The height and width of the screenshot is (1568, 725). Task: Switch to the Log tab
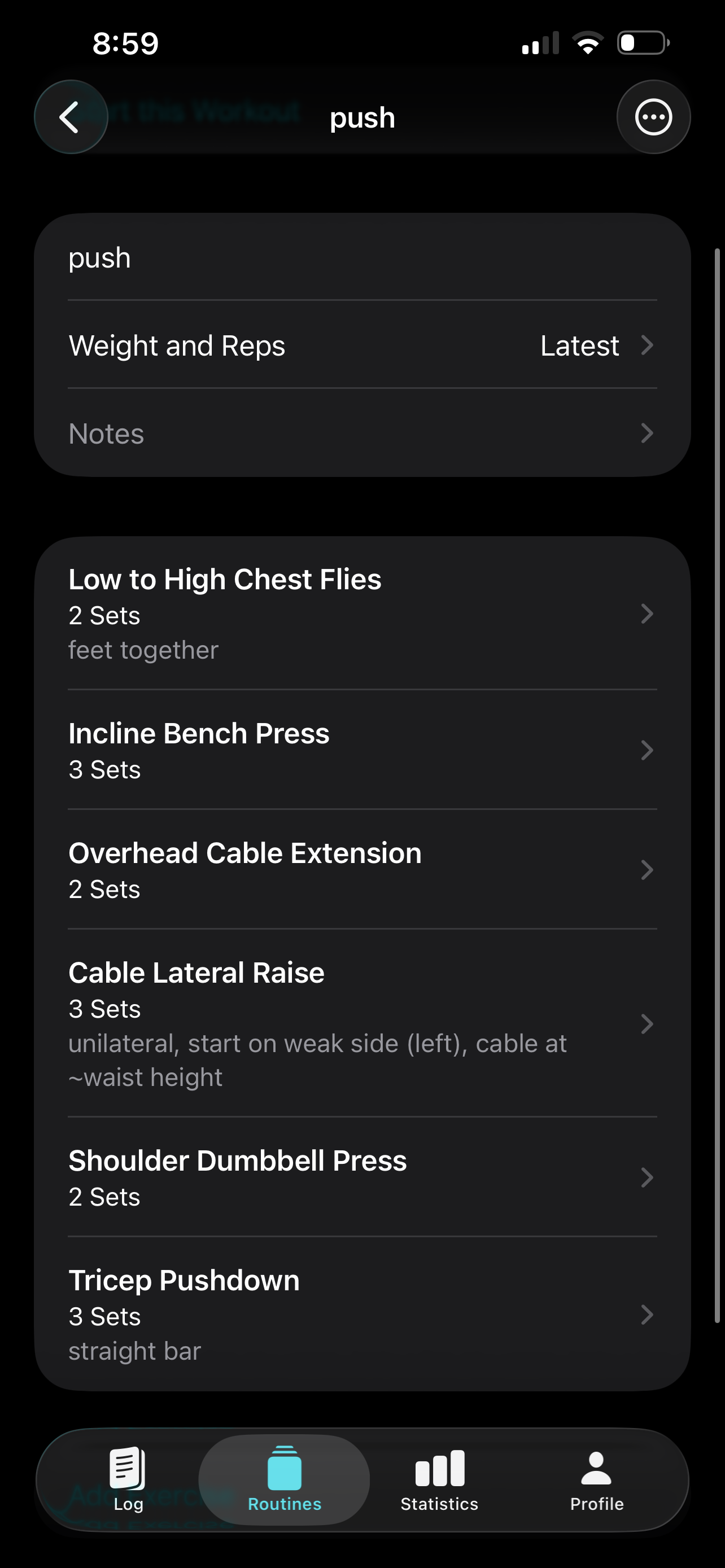pos(128,1479)
